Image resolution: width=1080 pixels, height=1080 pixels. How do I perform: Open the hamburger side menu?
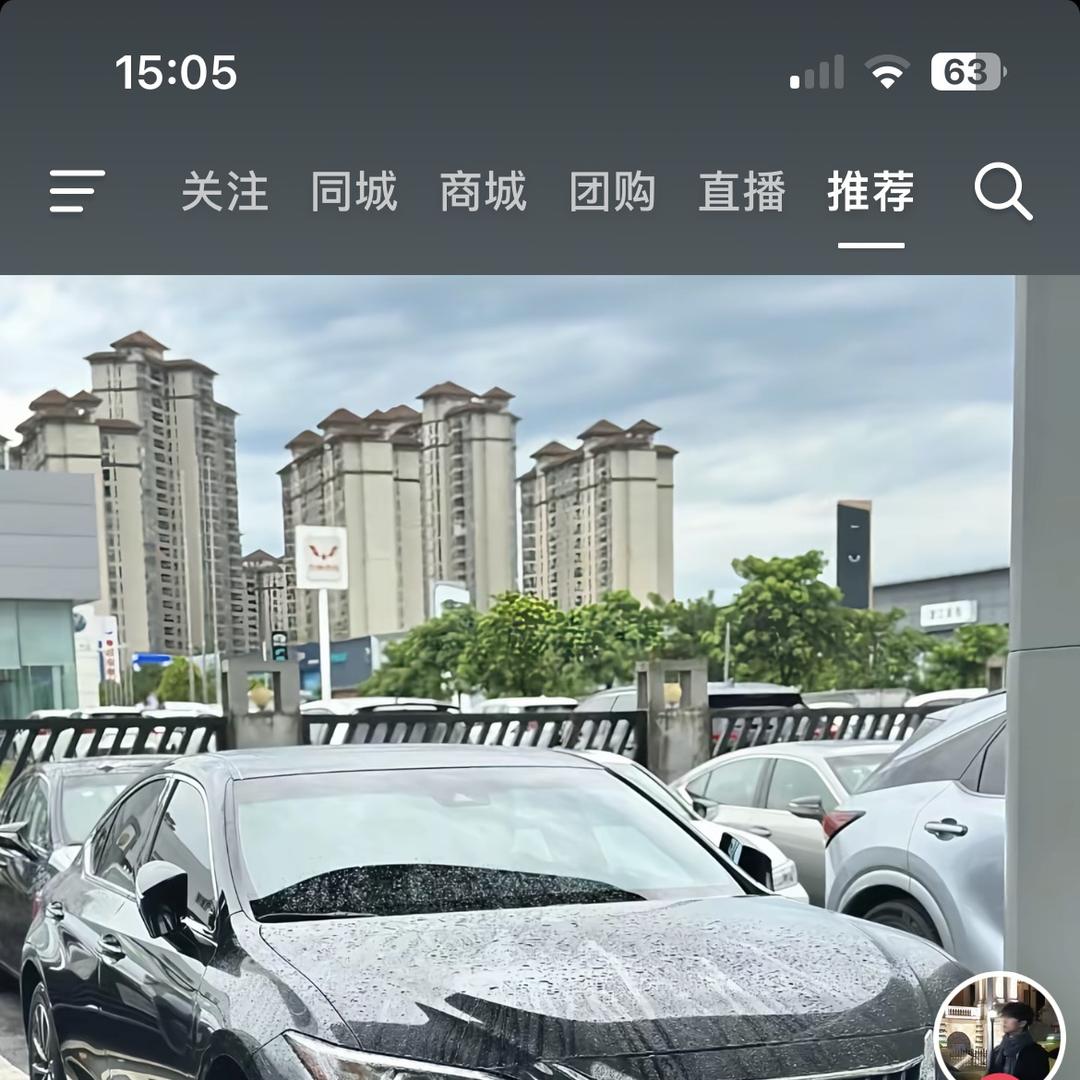click(77, 191)
